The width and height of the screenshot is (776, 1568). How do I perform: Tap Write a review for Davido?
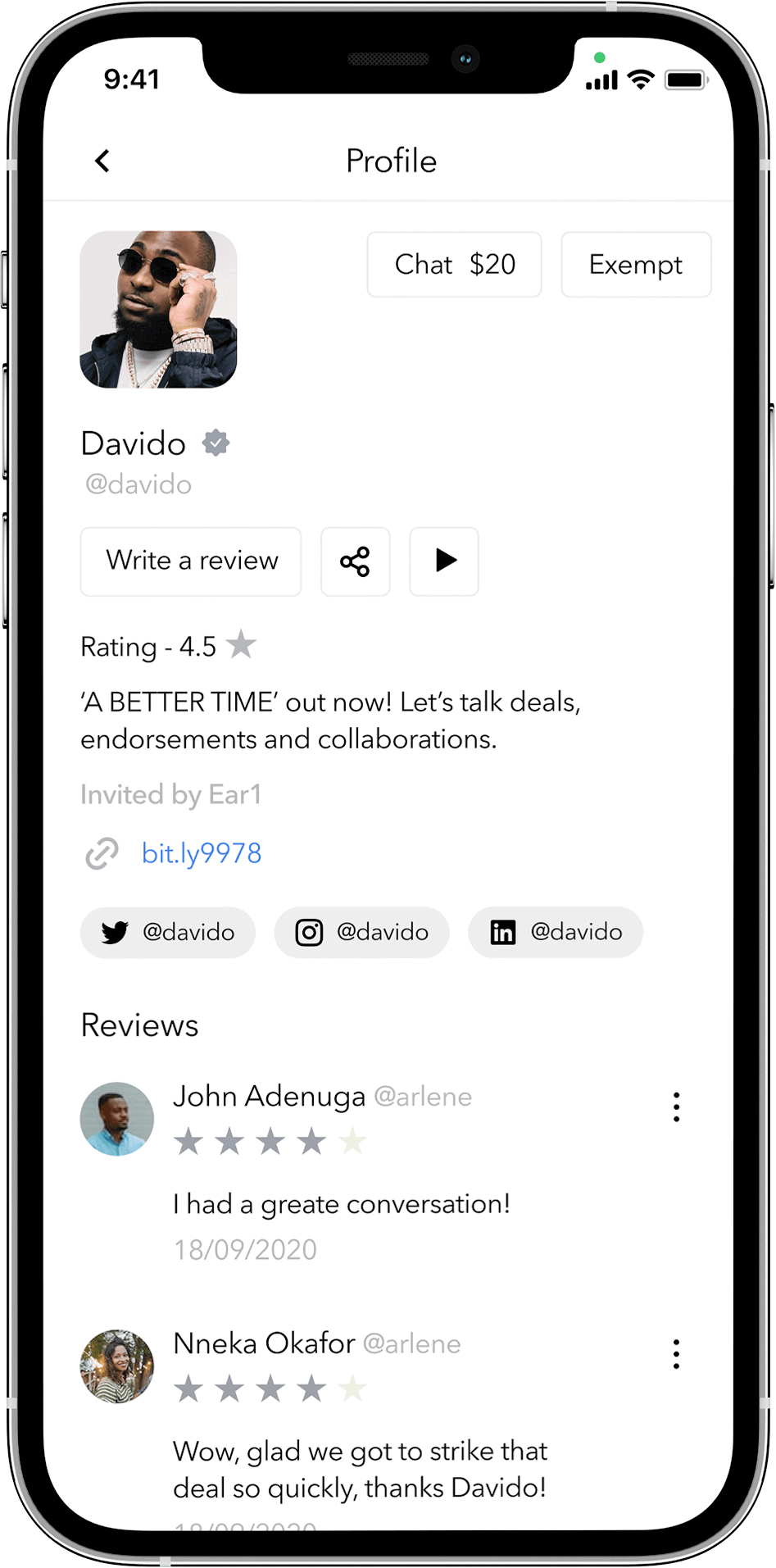pos(190,561)
